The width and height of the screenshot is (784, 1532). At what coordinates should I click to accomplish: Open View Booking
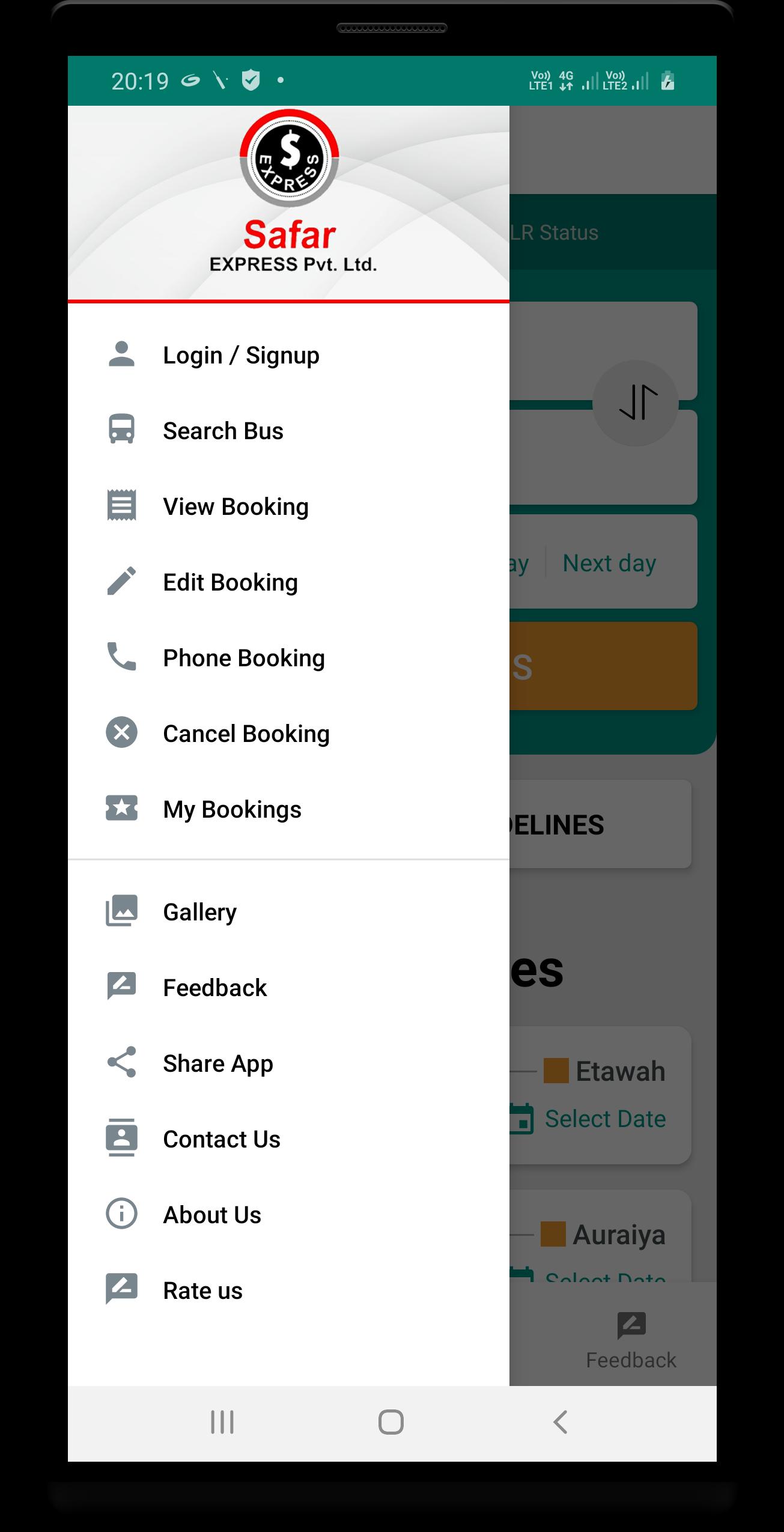pos(236,506)
